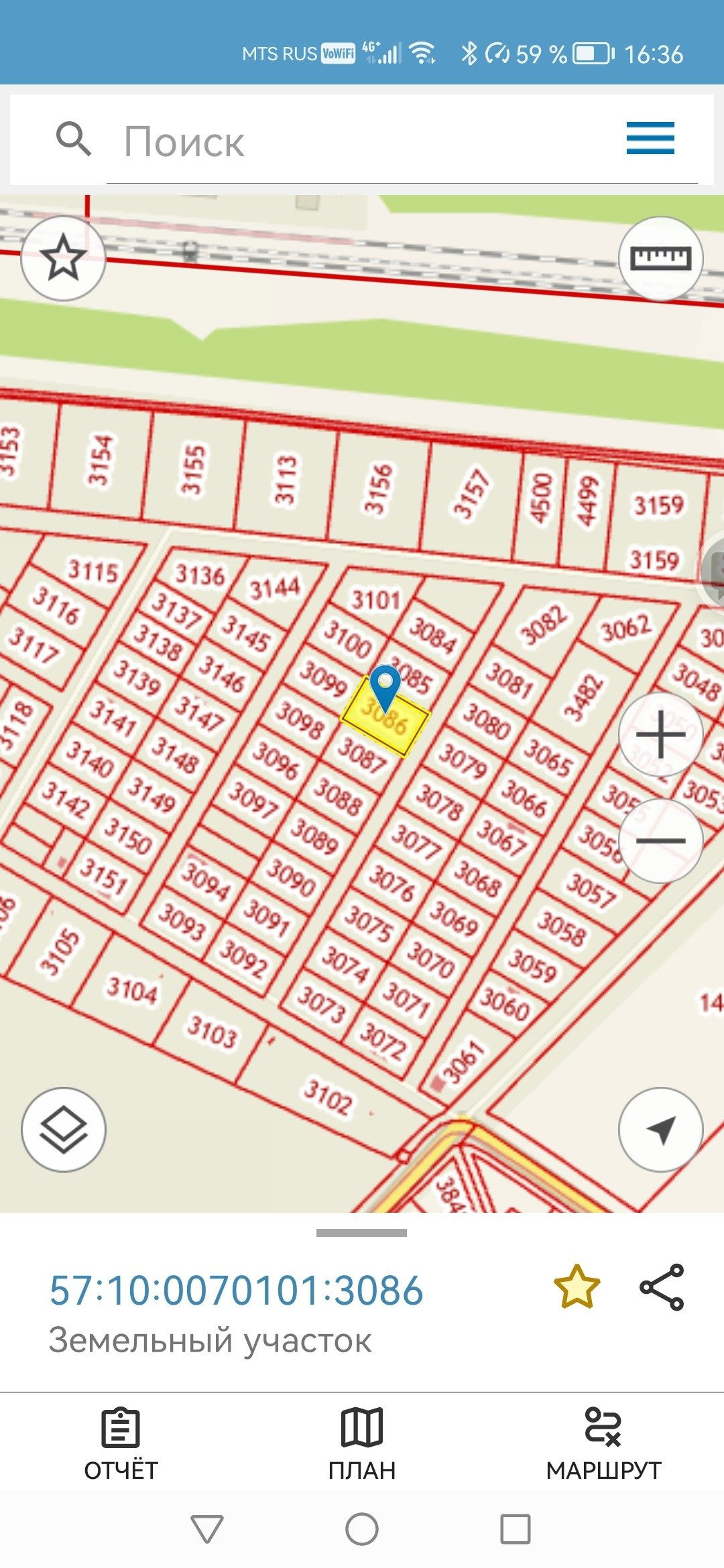This screenshot has height=1568, width=724.
Task: Add parcel 57:10:0070101:3086 to favorites
Action: (x=577, y=1287)
